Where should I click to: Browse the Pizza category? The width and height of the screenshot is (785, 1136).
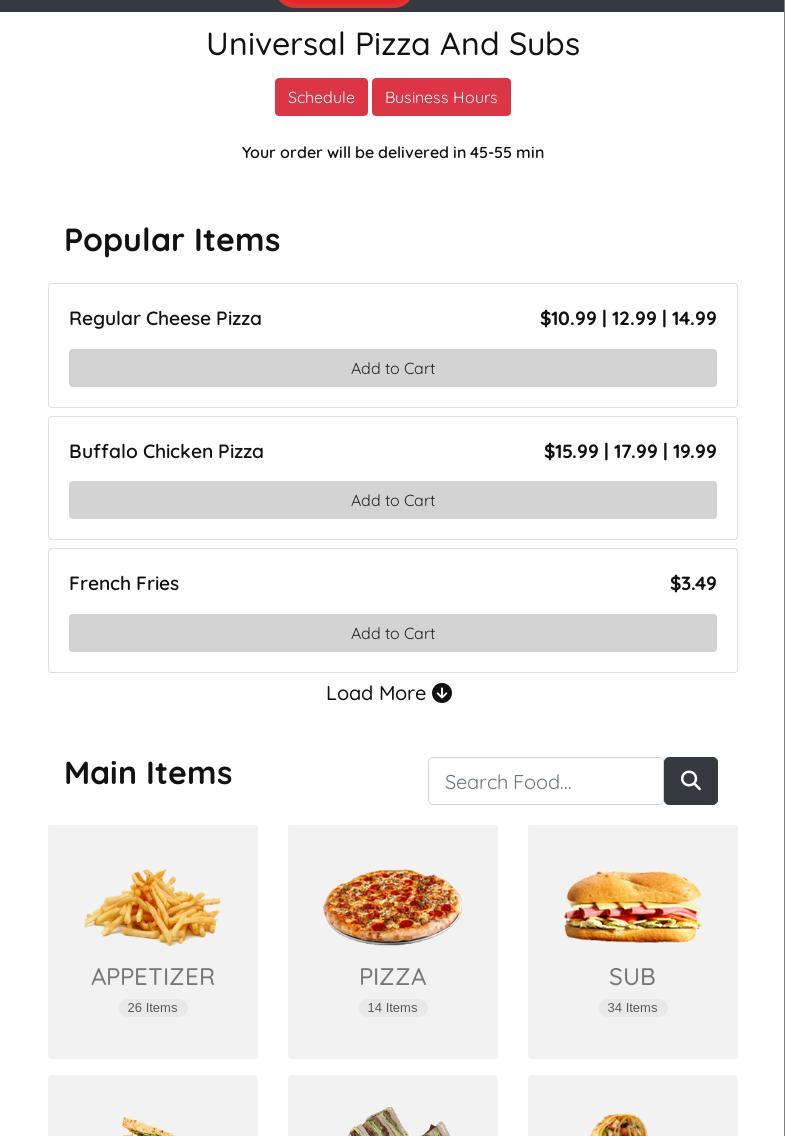pos(393,941)
